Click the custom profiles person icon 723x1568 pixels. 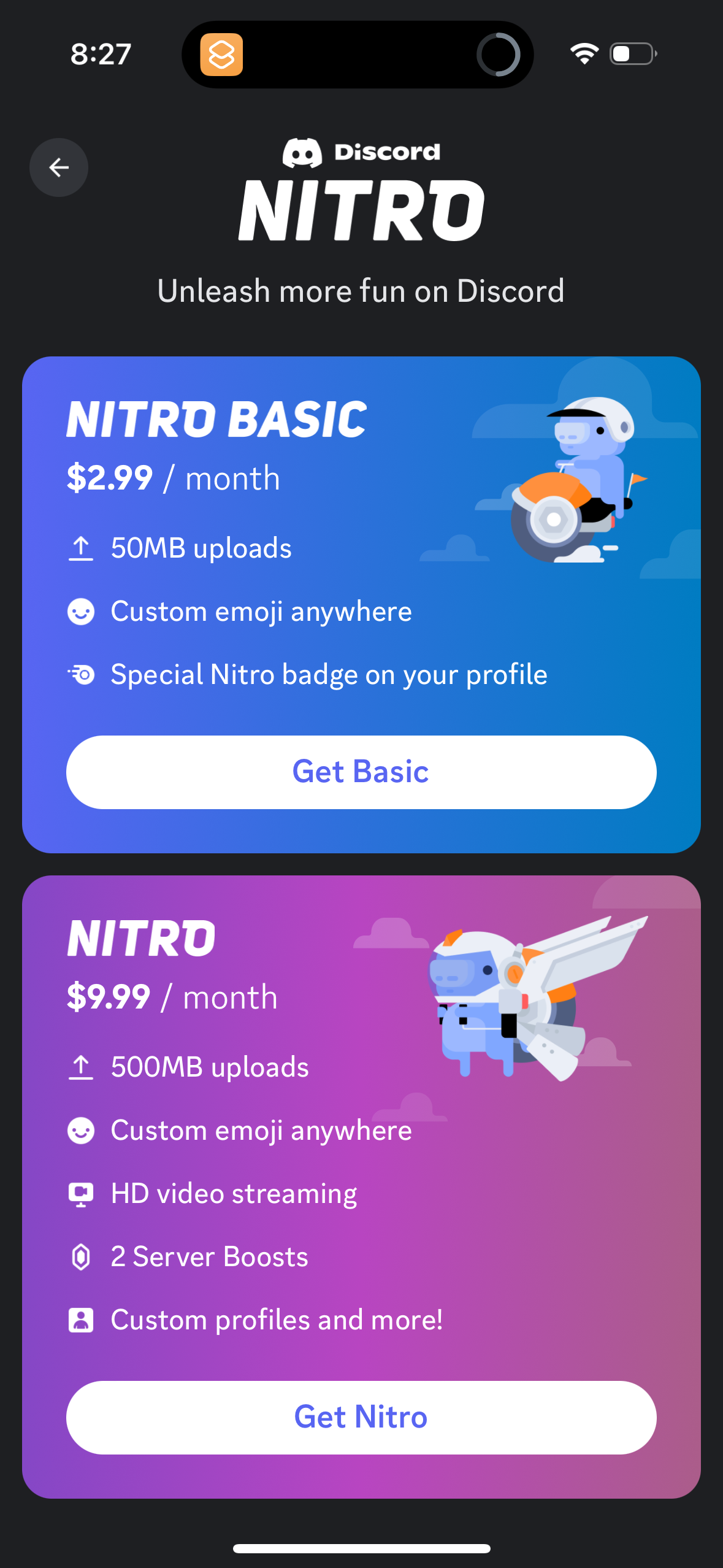coord(81,1319)
